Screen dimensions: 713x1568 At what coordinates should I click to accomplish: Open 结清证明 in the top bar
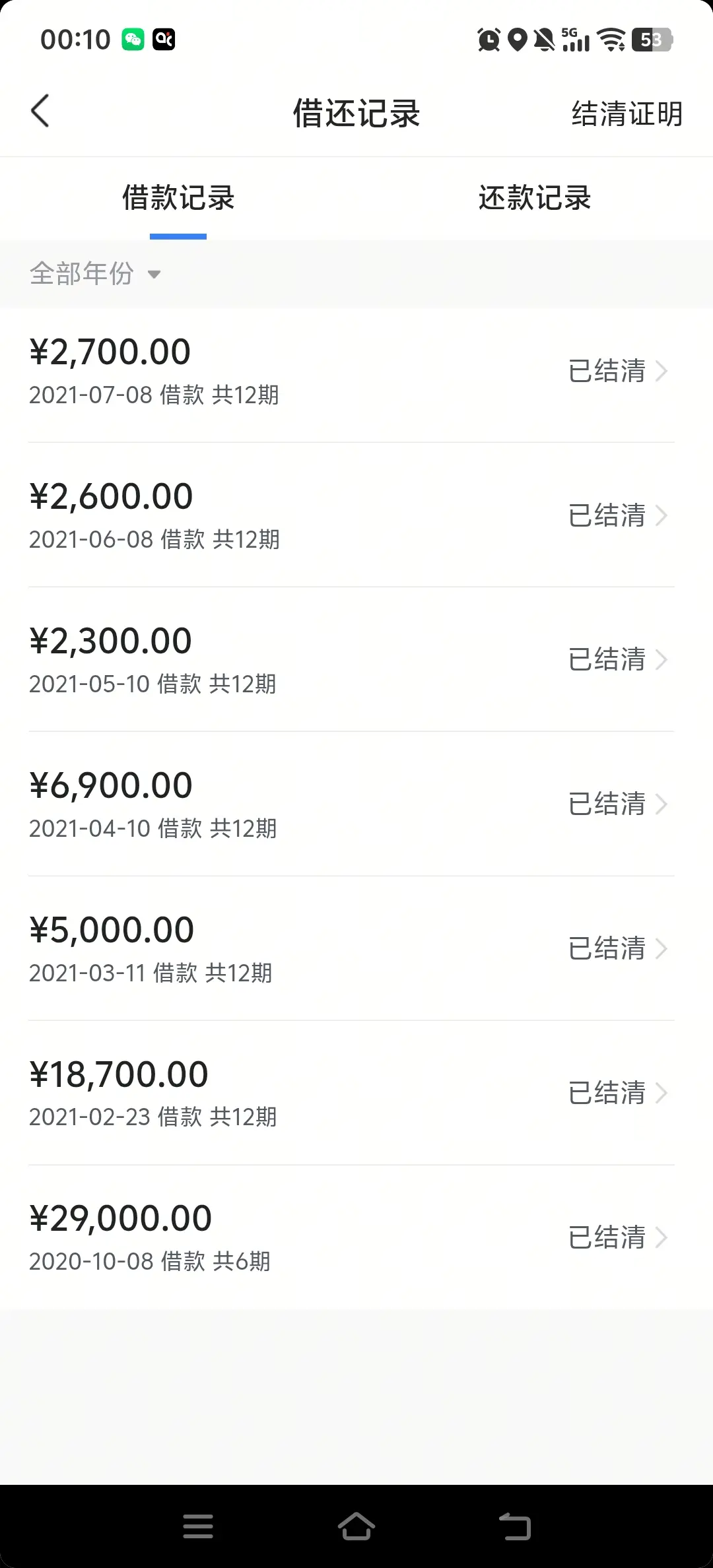point(627,114)
